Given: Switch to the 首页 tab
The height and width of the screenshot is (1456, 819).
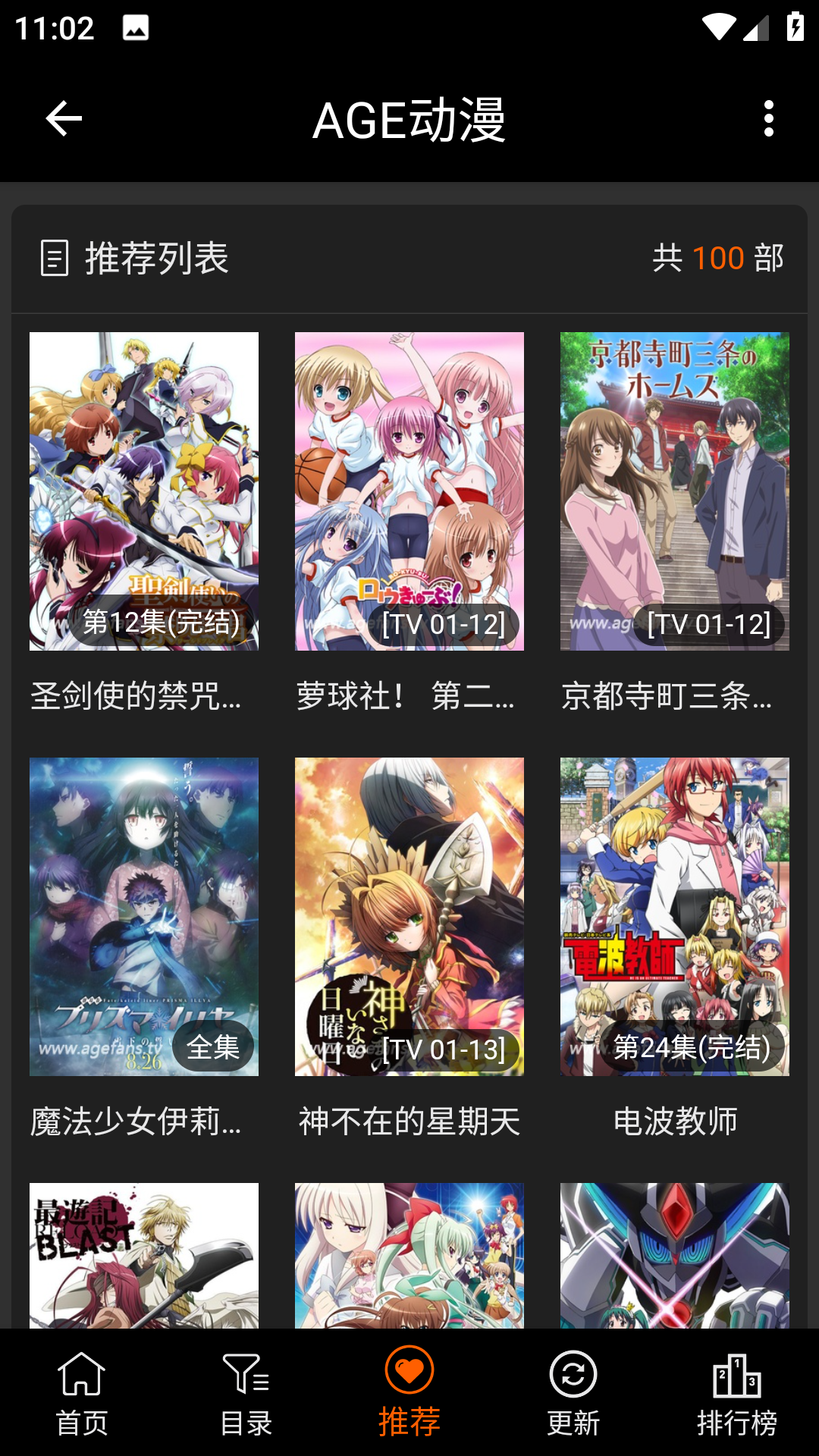Looking at the screenshot, I should click(82, 1392).
